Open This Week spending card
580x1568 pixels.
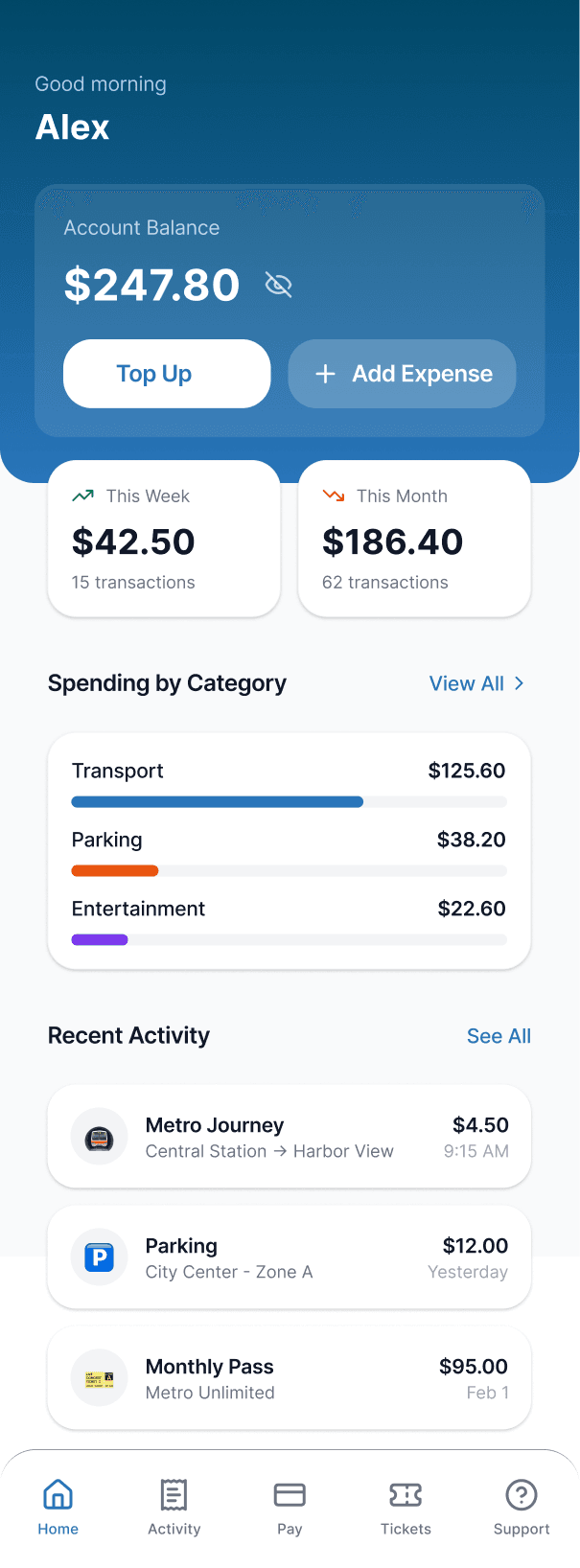(164, 539)
